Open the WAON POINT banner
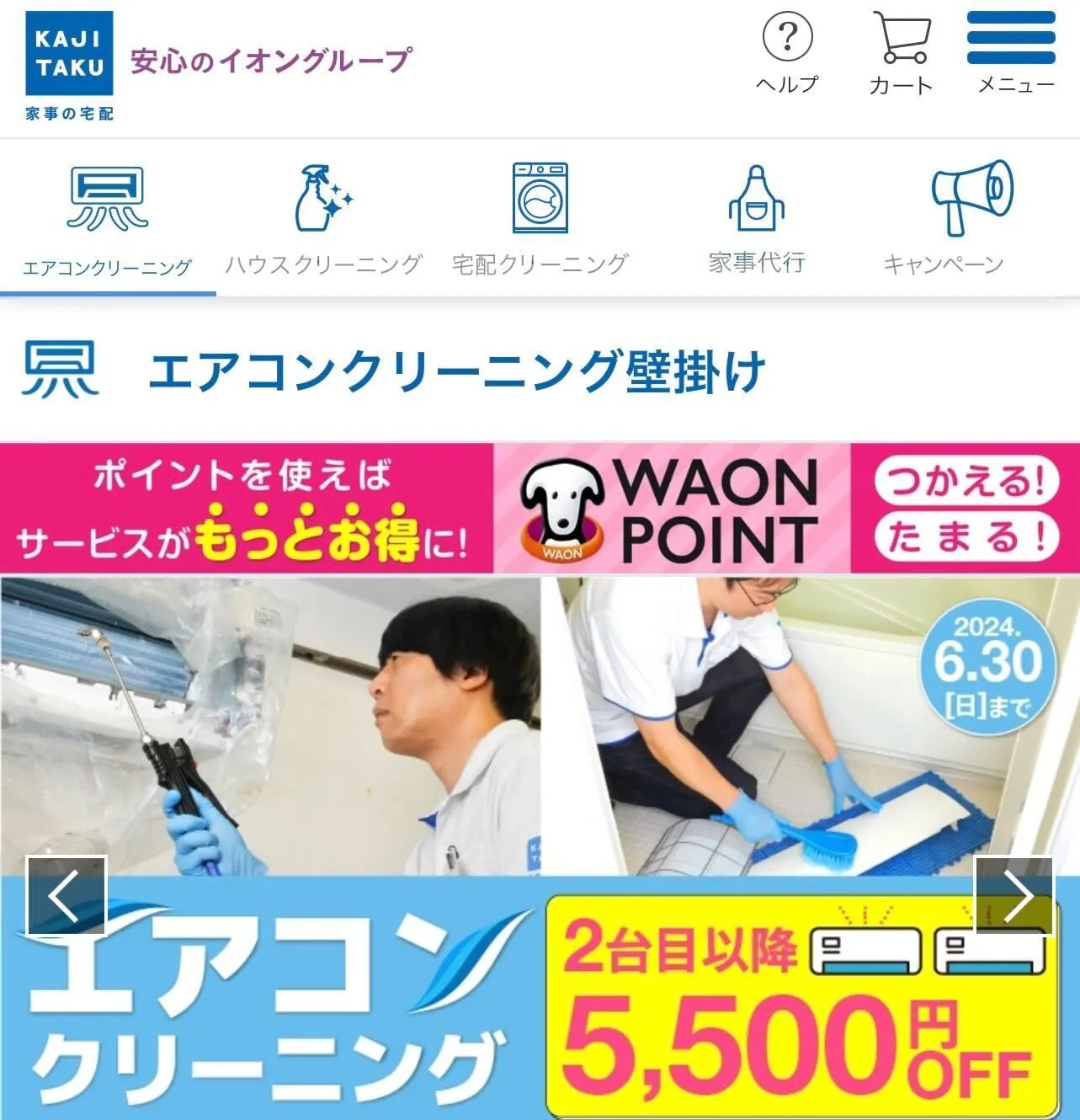Screen dimensions: 1080x1120 click(x=539, y=508)
